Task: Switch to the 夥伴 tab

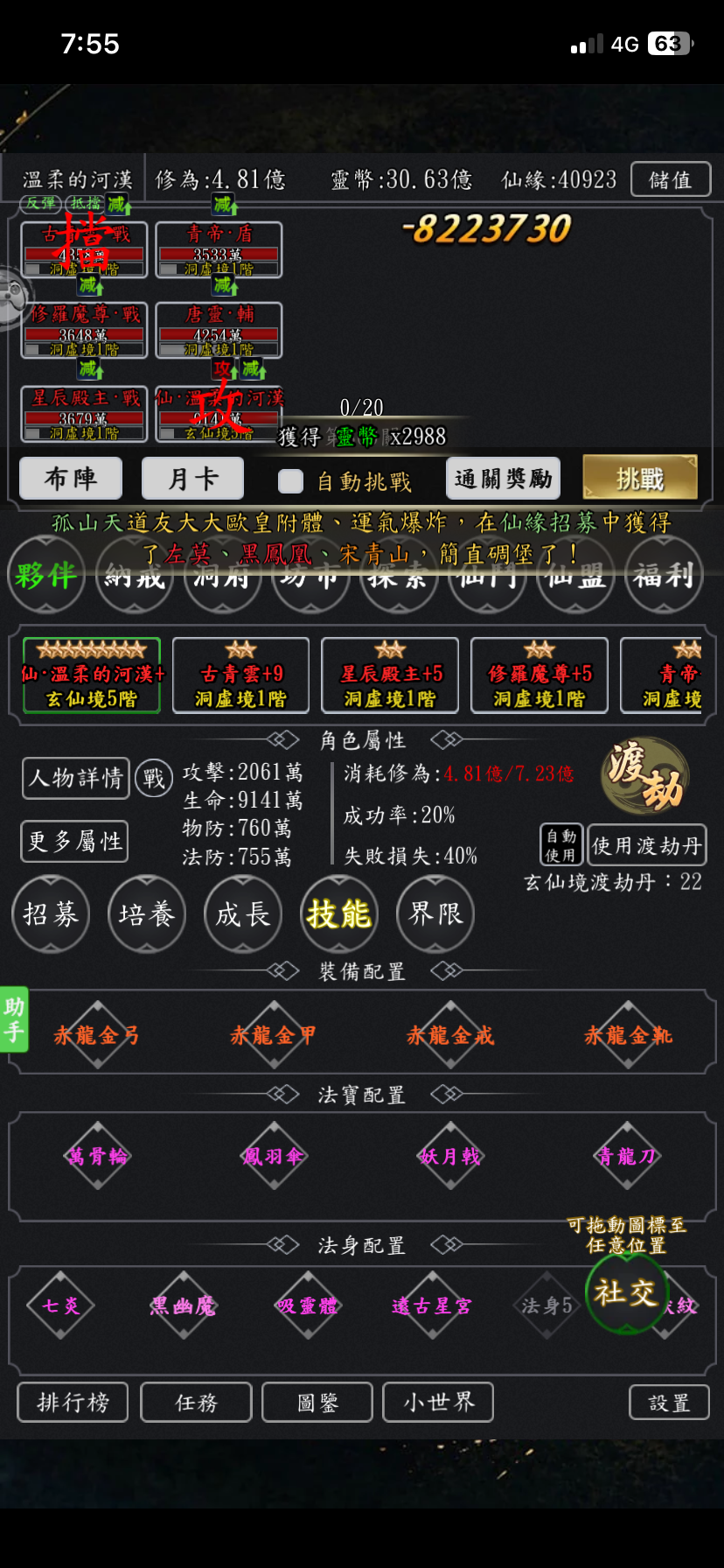Action: click(x=46, y=575)
